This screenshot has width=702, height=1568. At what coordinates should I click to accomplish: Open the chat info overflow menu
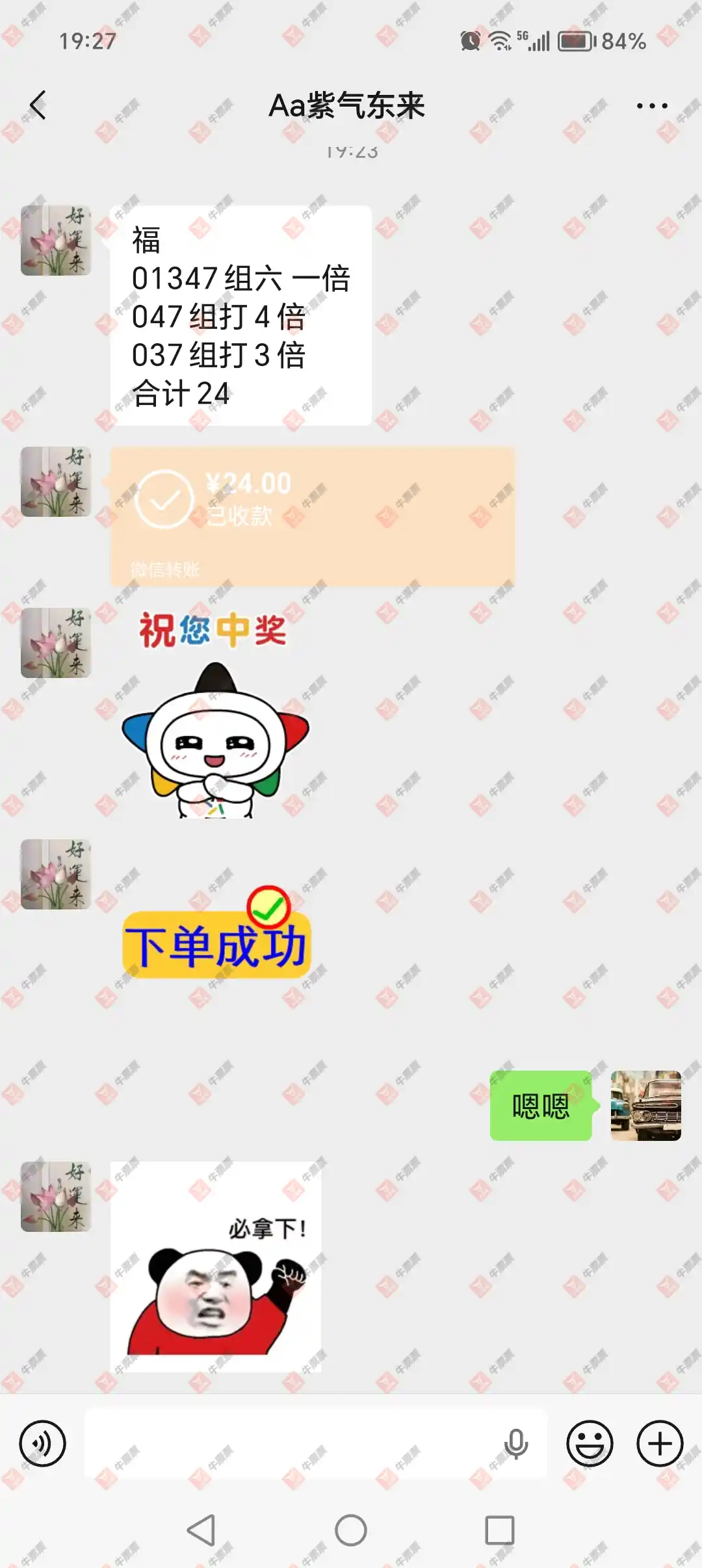651,106
